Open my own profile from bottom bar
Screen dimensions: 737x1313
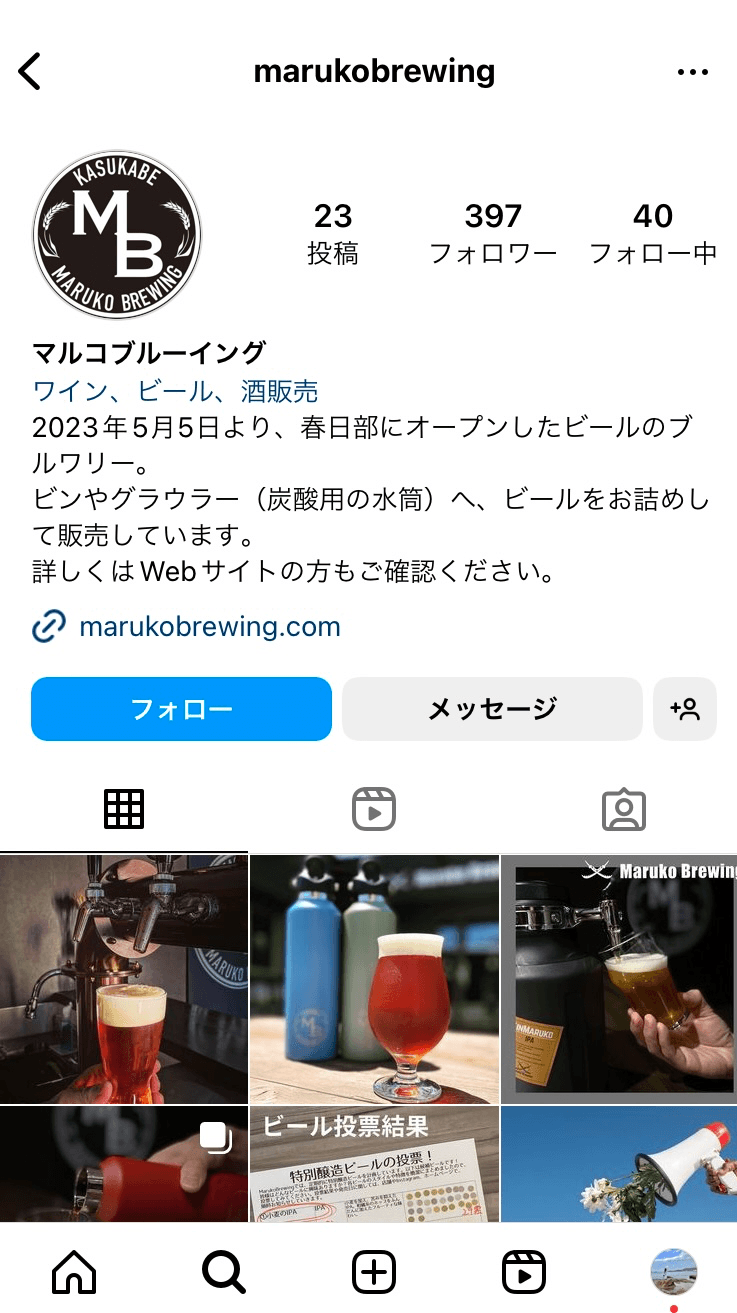[673, 1272]
